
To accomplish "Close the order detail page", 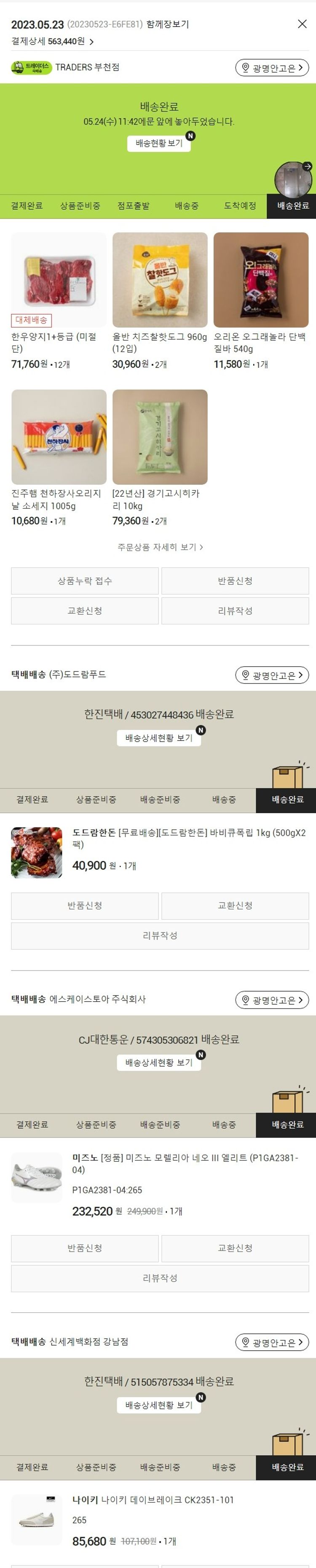I will pyautogui.click(x=302, y=24).
